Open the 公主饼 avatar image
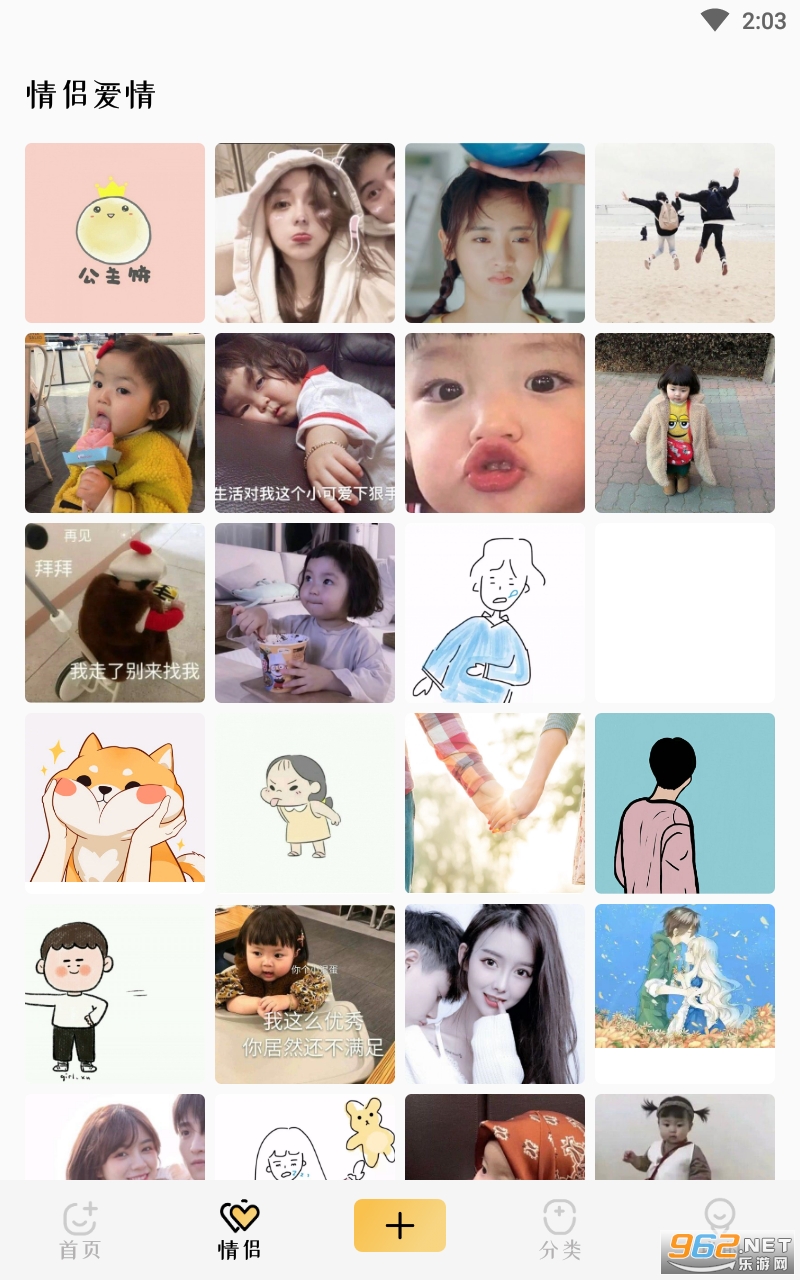The image size is (800, 1280). pyautogui.click(x=115, y=233)
